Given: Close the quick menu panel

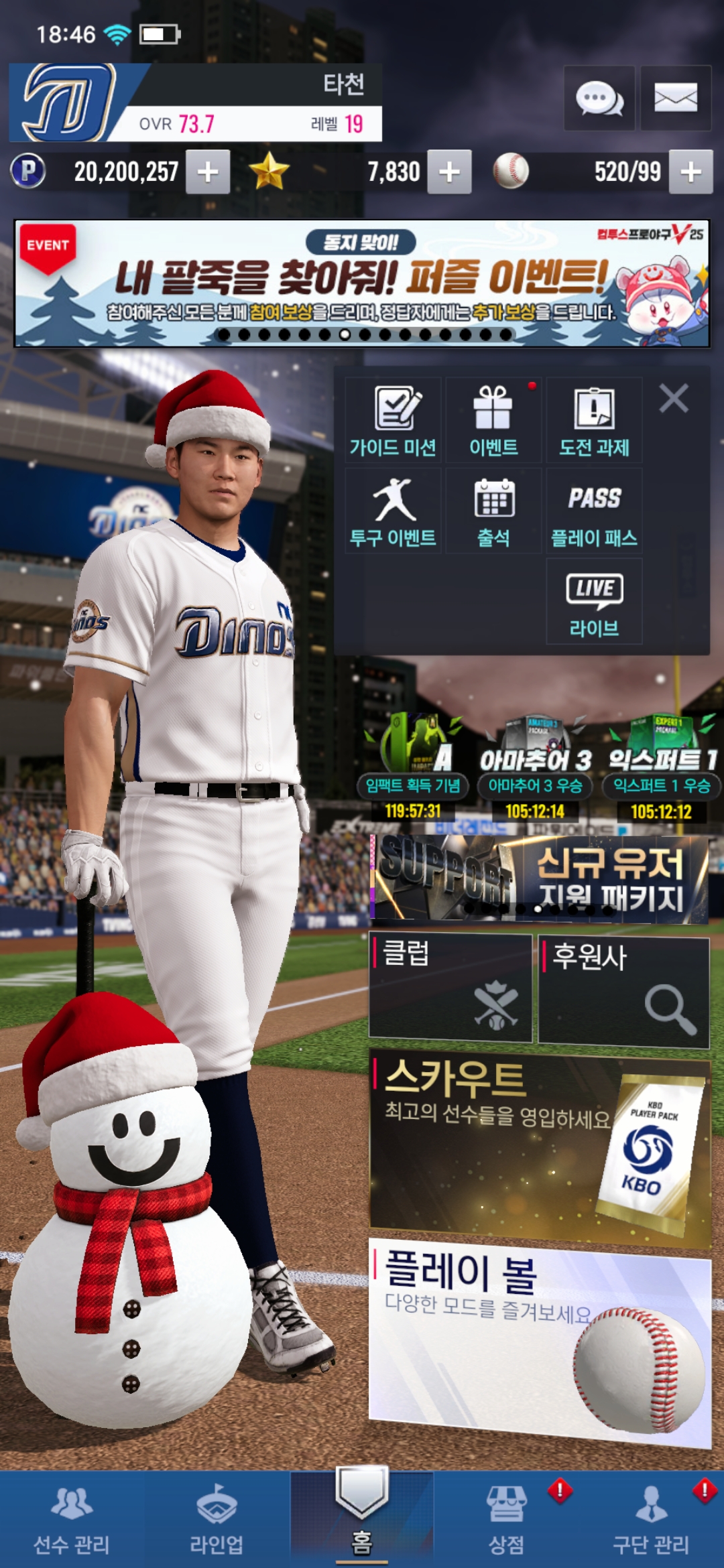Looking at the screenshot, I should [673, 399].
